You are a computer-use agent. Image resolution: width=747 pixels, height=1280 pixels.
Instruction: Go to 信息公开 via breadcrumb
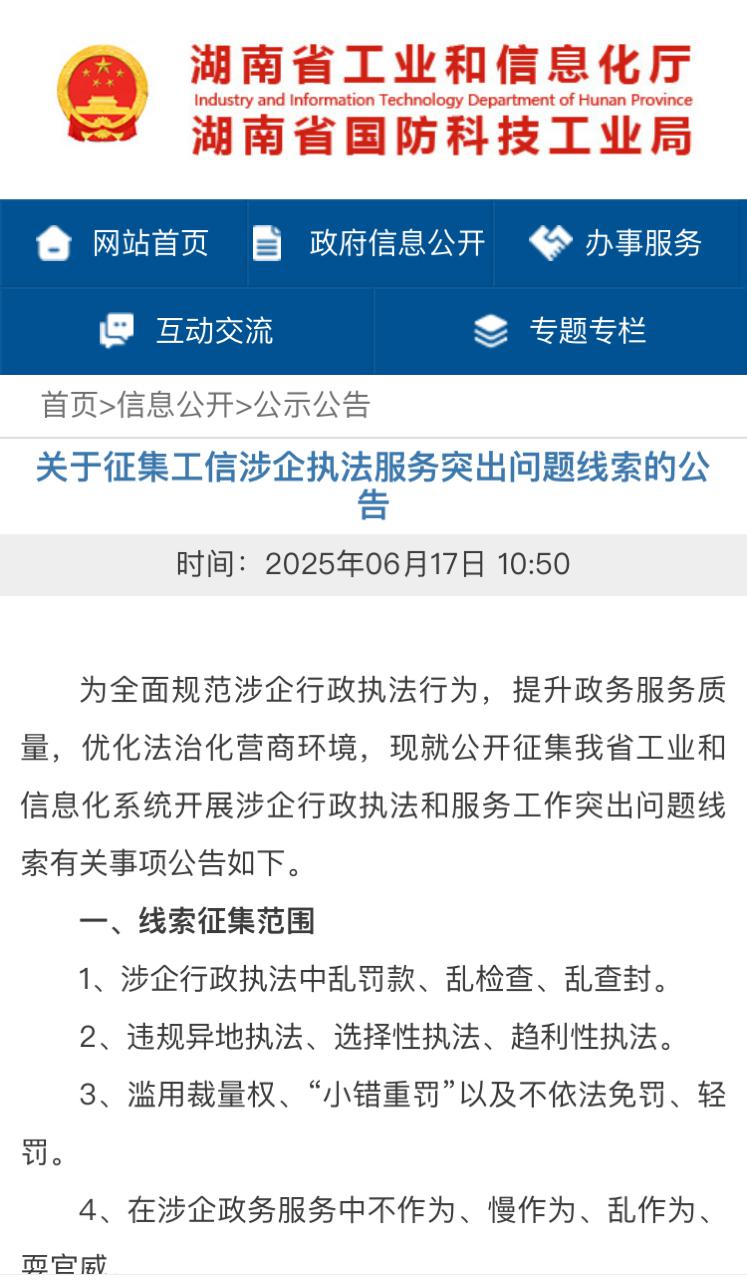[x=176, y=405]
